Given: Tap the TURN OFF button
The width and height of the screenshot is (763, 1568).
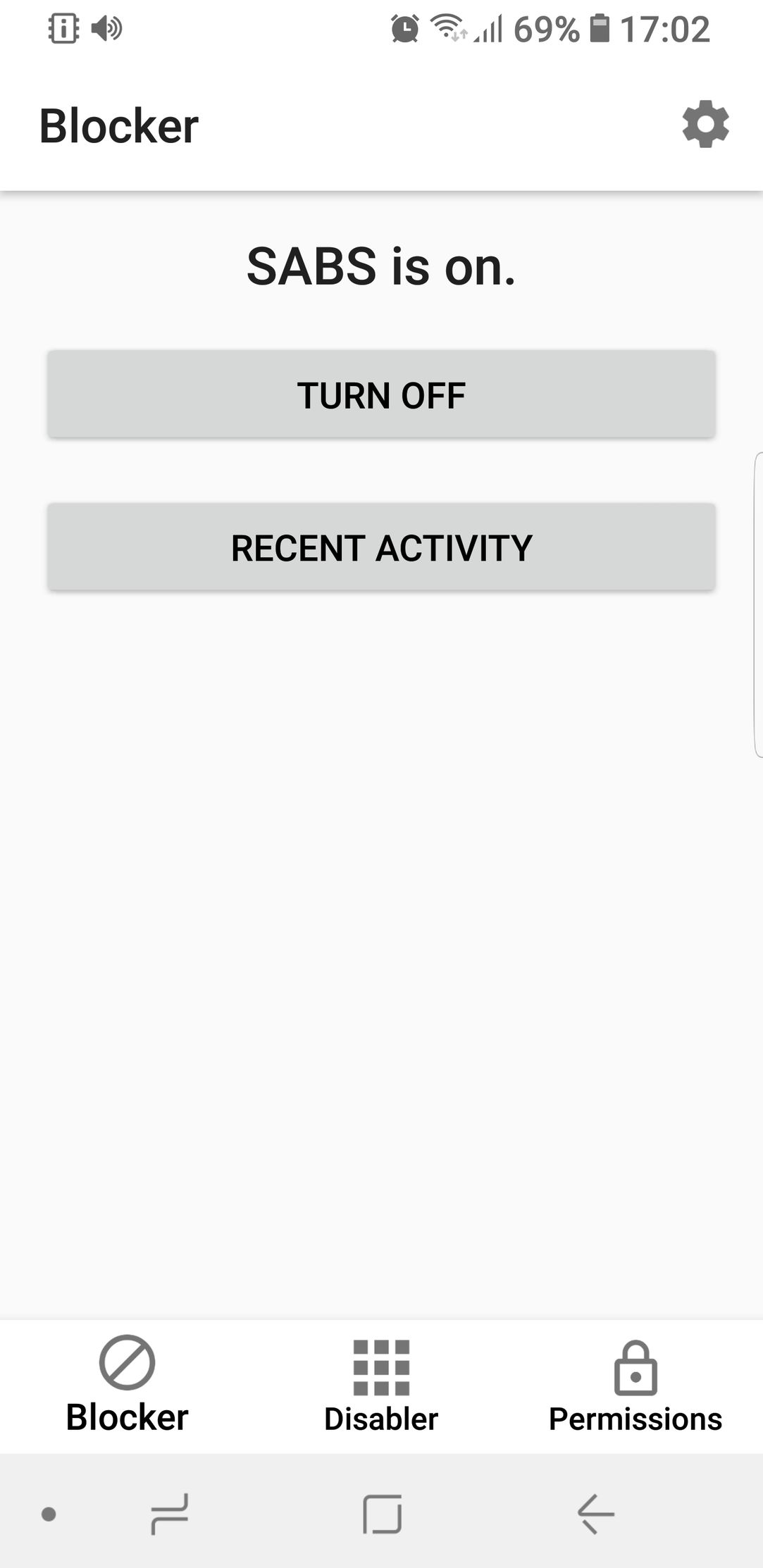Looking at the screenshot, I should point(381,394).
